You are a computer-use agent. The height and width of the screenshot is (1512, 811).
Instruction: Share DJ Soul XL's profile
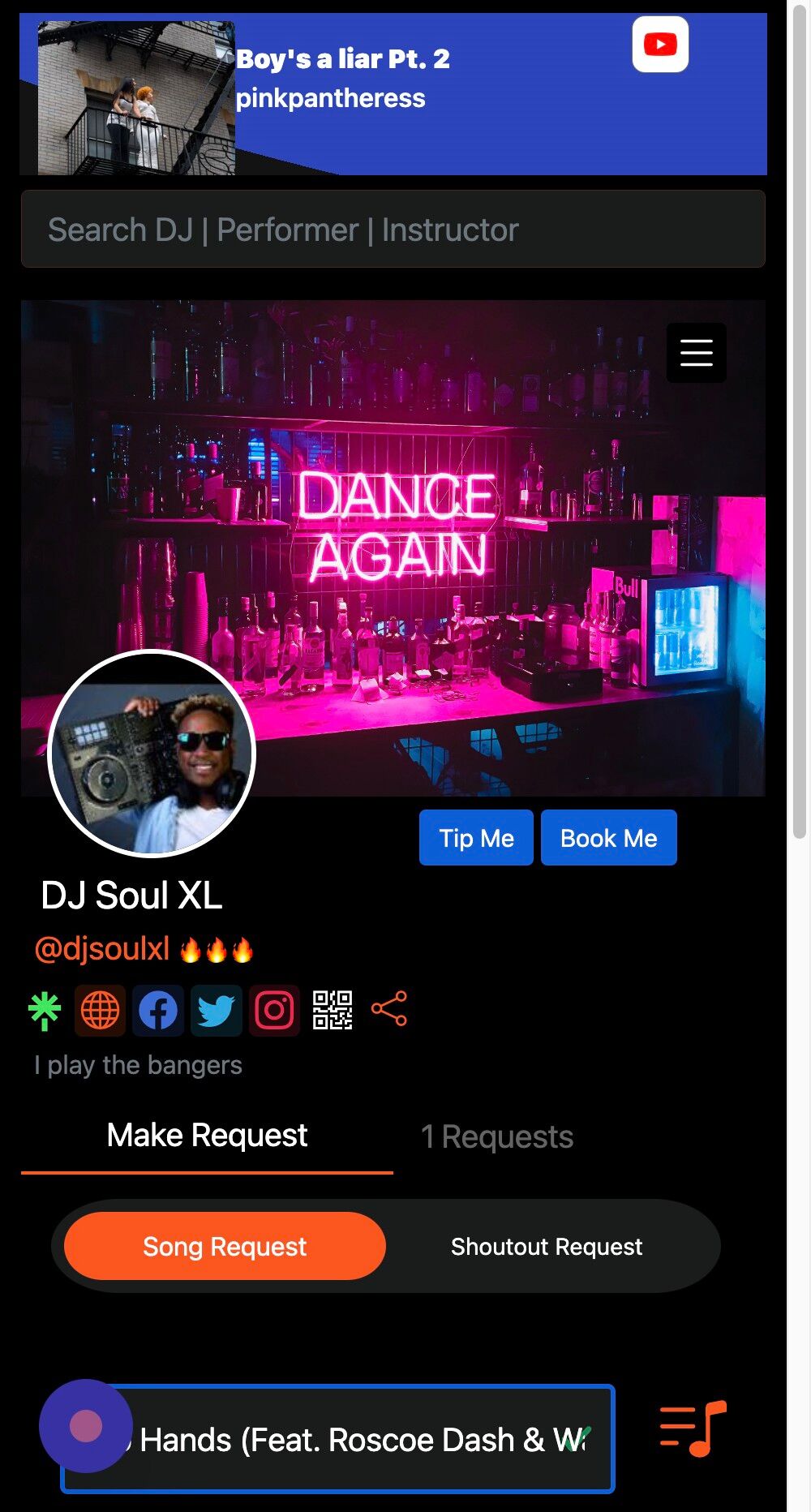click(389, 1009)
